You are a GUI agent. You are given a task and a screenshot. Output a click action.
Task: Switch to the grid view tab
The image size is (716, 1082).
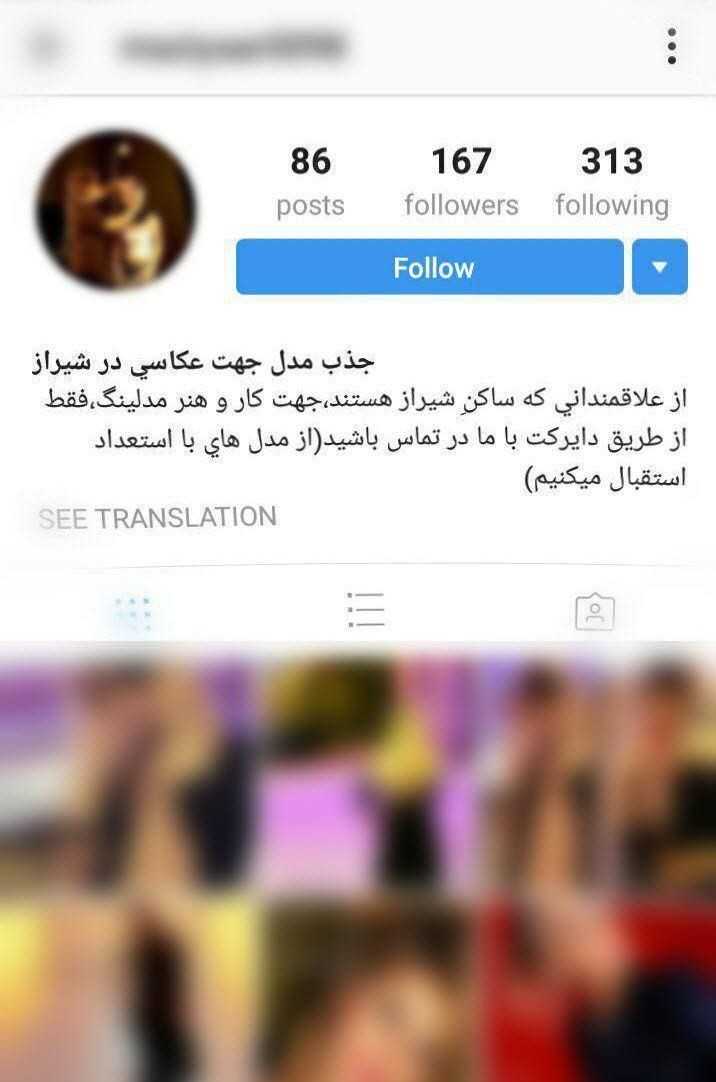click(x=132, y=611)
